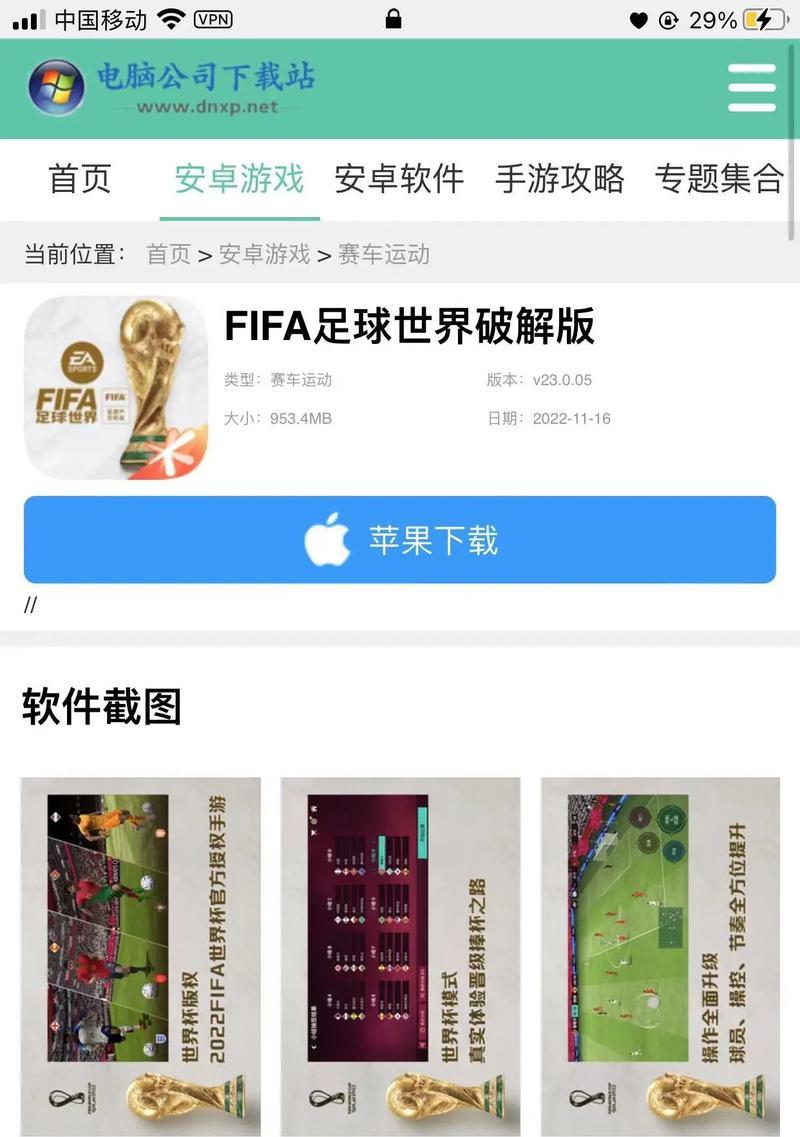The image size is (800, 1137).
Task: Select the 安卓游戏 tab
Action: [239, 180]
